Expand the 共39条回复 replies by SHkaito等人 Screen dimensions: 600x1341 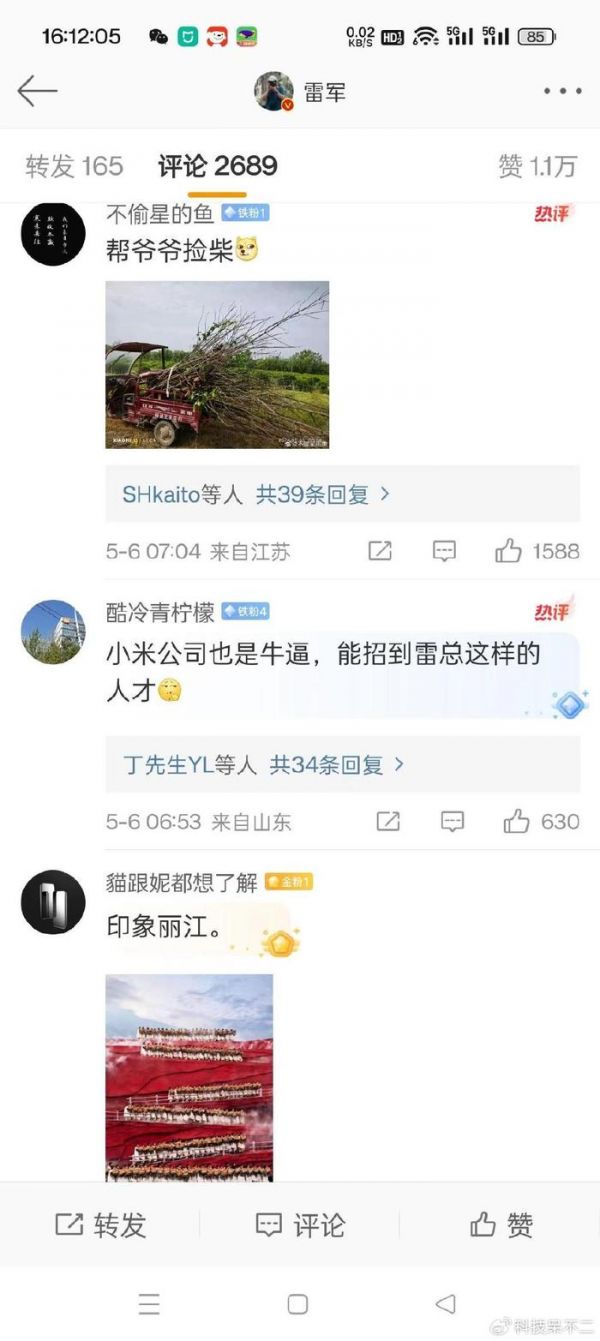coord(256,494)
